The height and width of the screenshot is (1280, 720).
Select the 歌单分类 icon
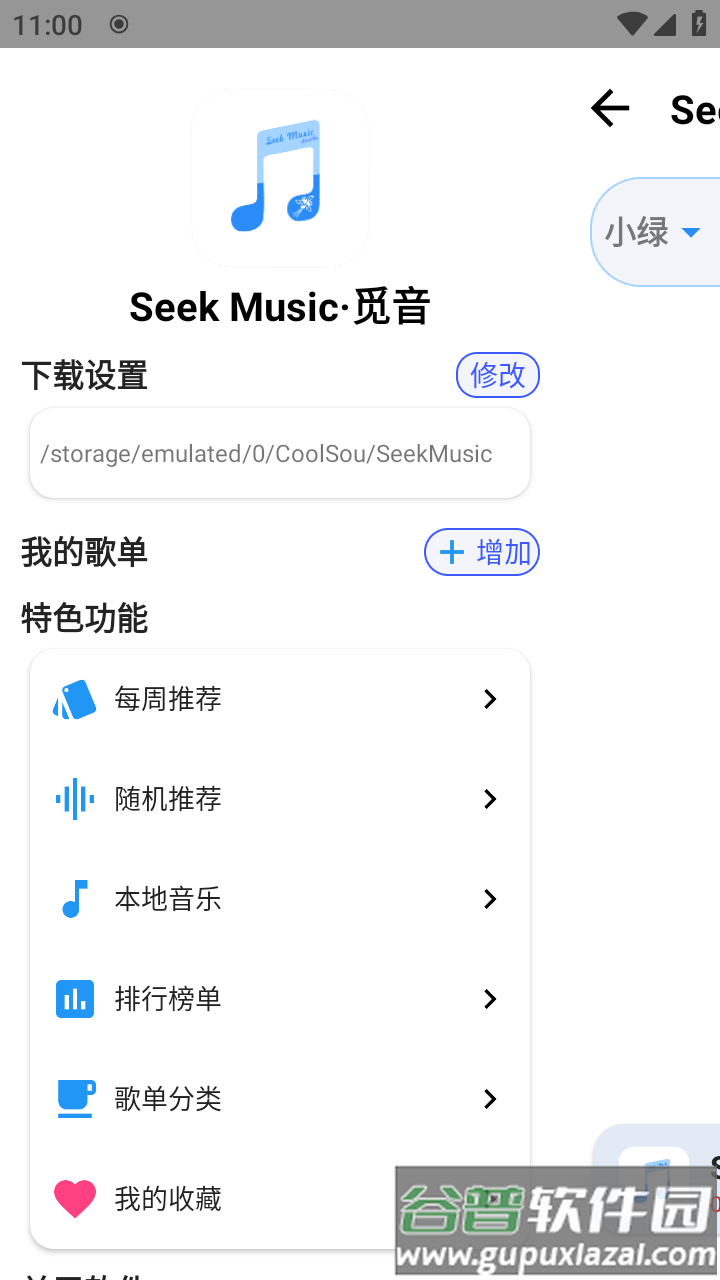point(75,1099)
